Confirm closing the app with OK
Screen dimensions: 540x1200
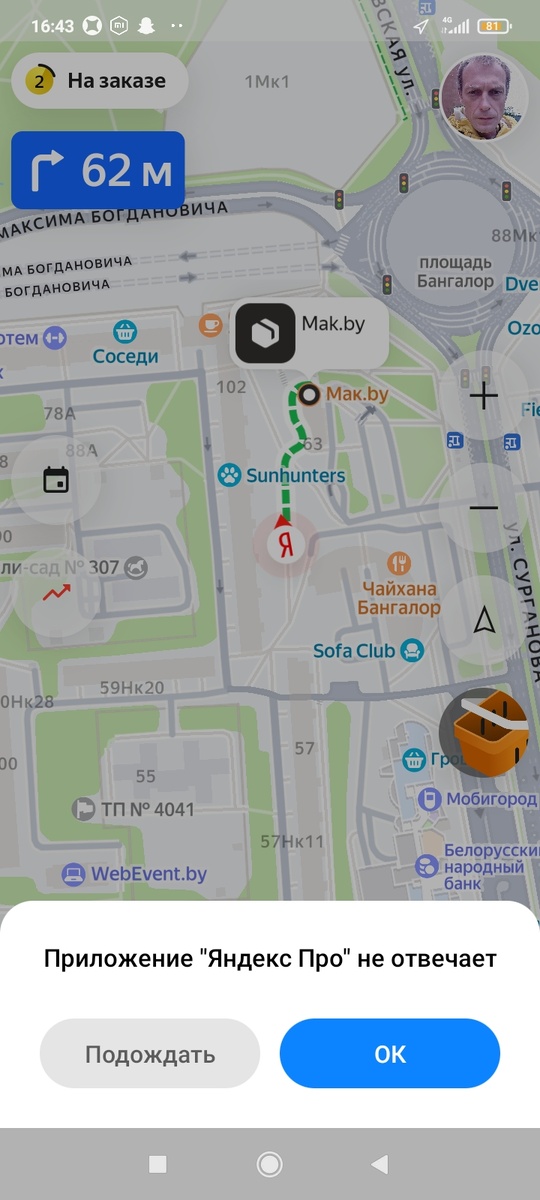click(390, 1054)
